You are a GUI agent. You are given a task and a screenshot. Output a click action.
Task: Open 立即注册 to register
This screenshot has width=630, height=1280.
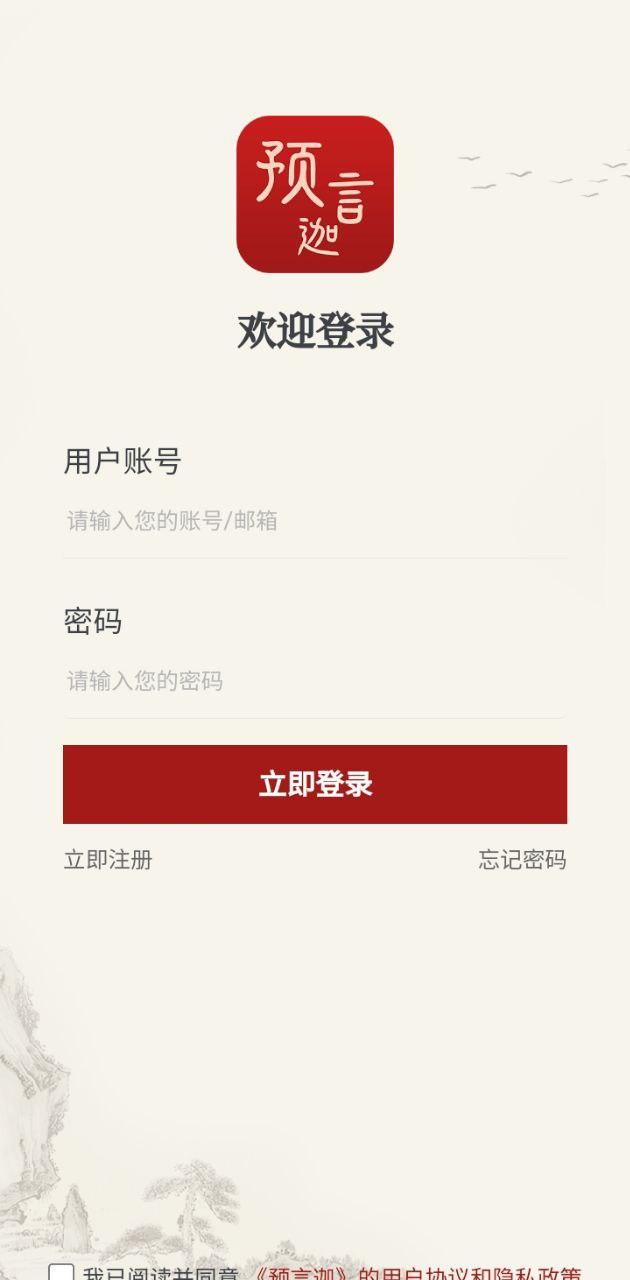pyautogui.click(x=108, y=860)
